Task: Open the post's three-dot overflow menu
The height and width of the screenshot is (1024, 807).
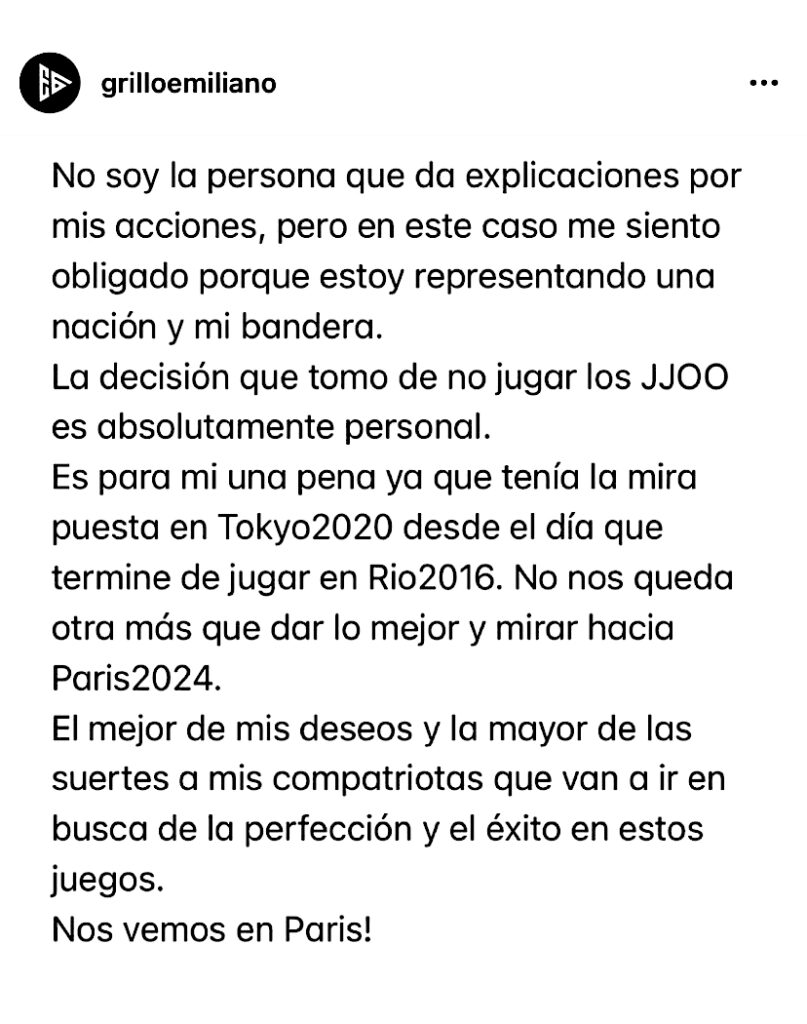Action: pyautogui.click(x=763, y=84)
